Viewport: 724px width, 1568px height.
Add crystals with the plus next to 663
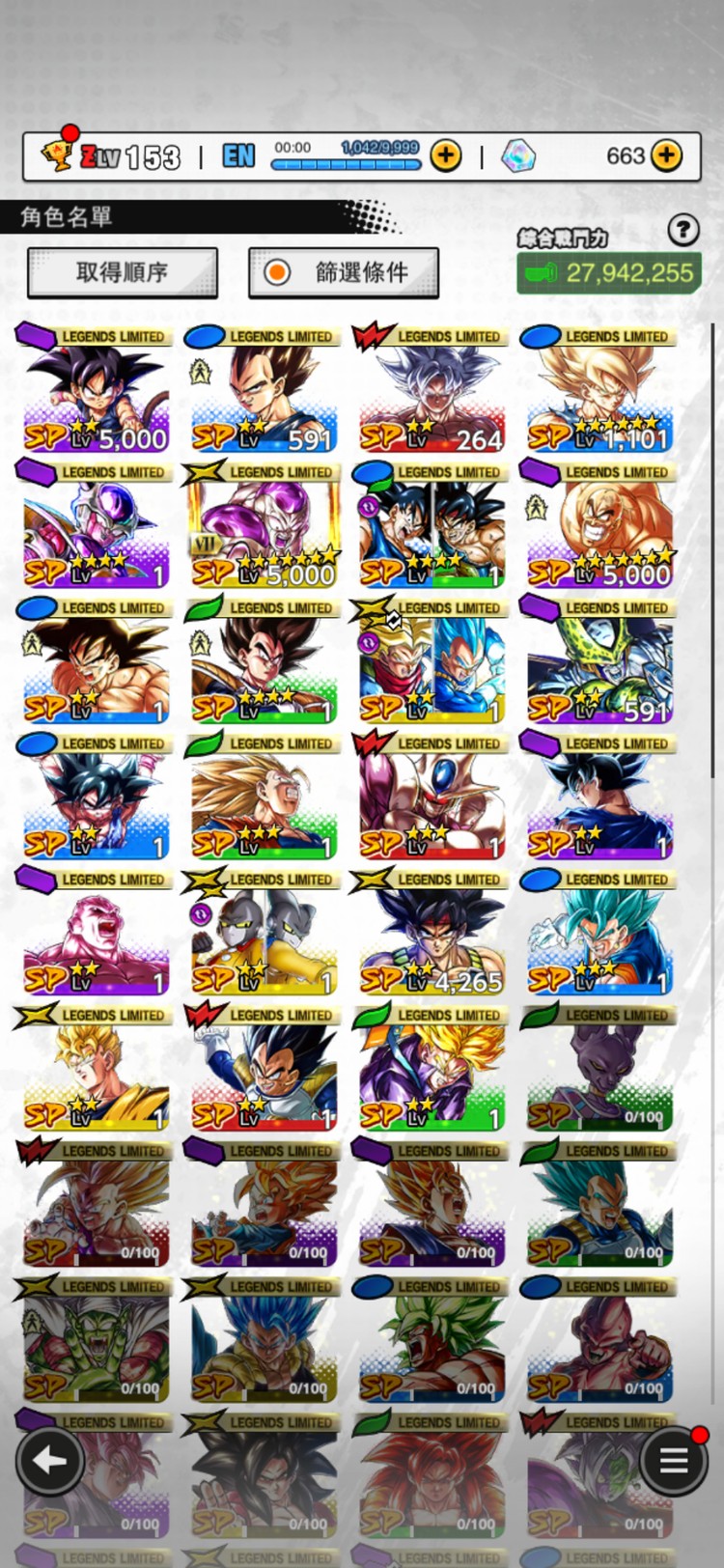pyautogui.click(x=666, y=155)
